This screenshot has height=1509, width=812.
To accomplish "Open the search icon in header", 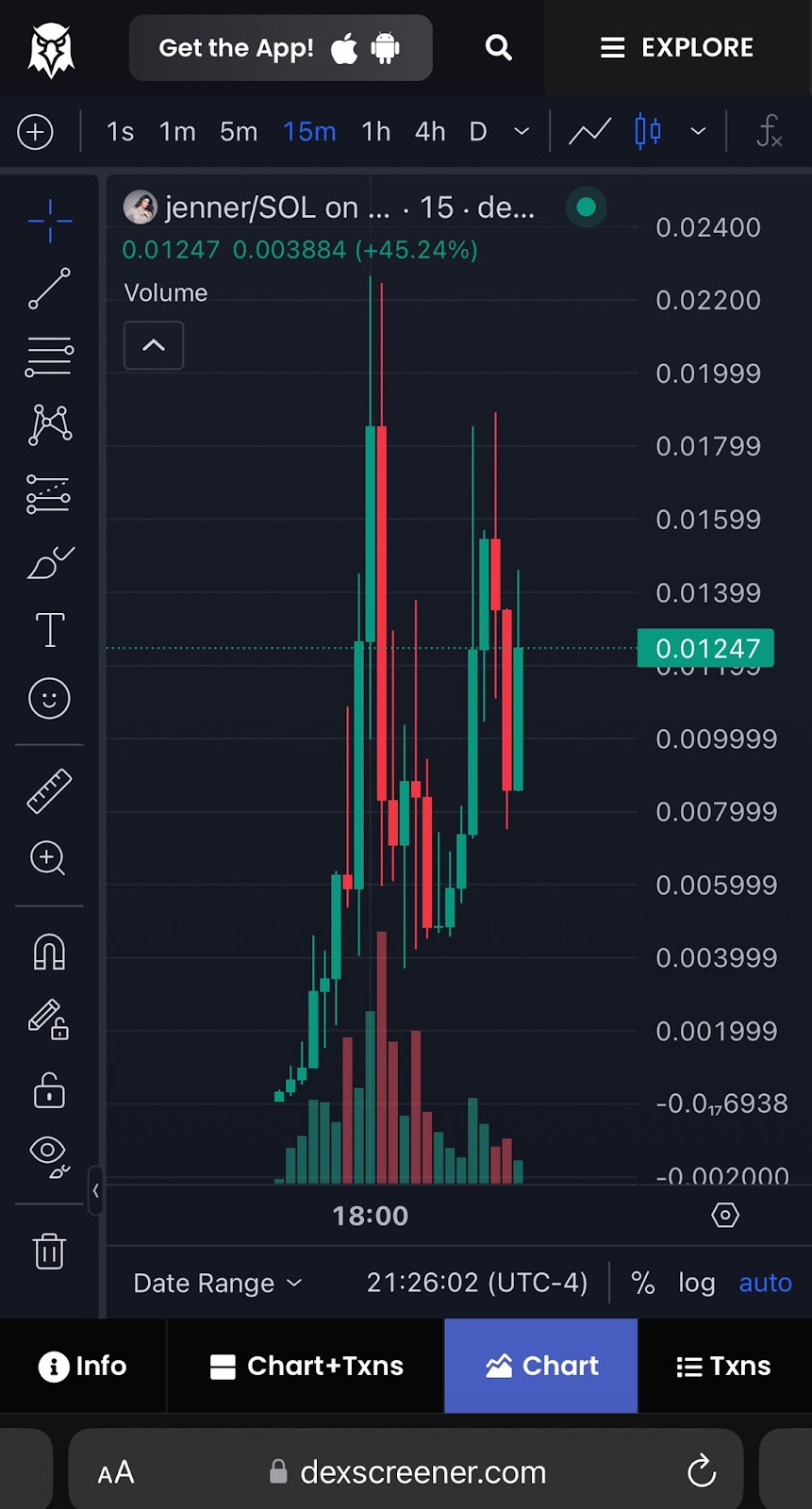I will coord(498,47).
